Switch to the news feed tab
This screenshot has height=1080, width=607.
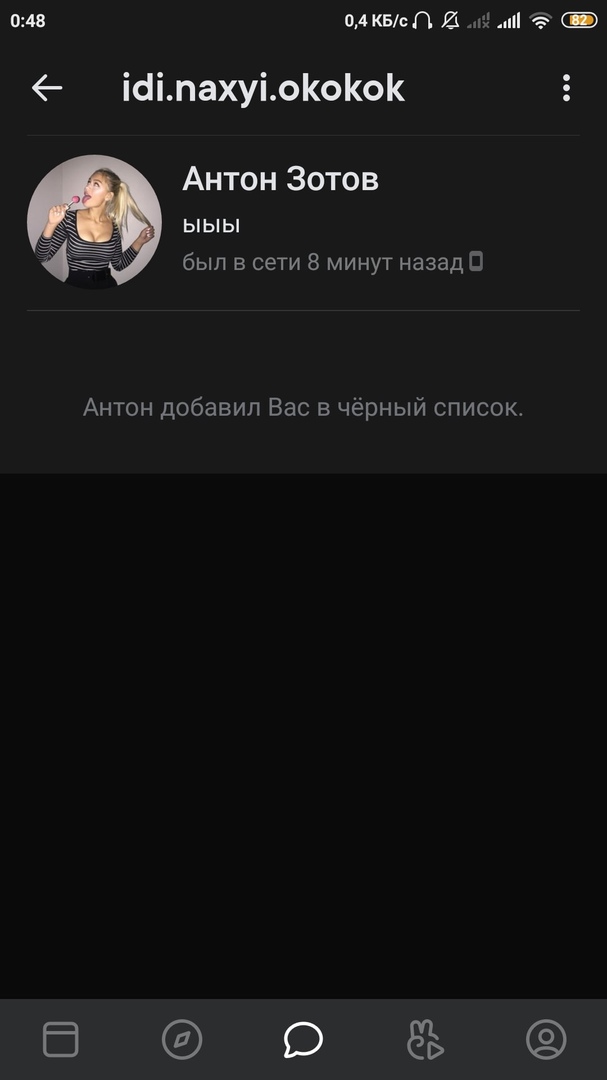click(x=60, y=1040)
